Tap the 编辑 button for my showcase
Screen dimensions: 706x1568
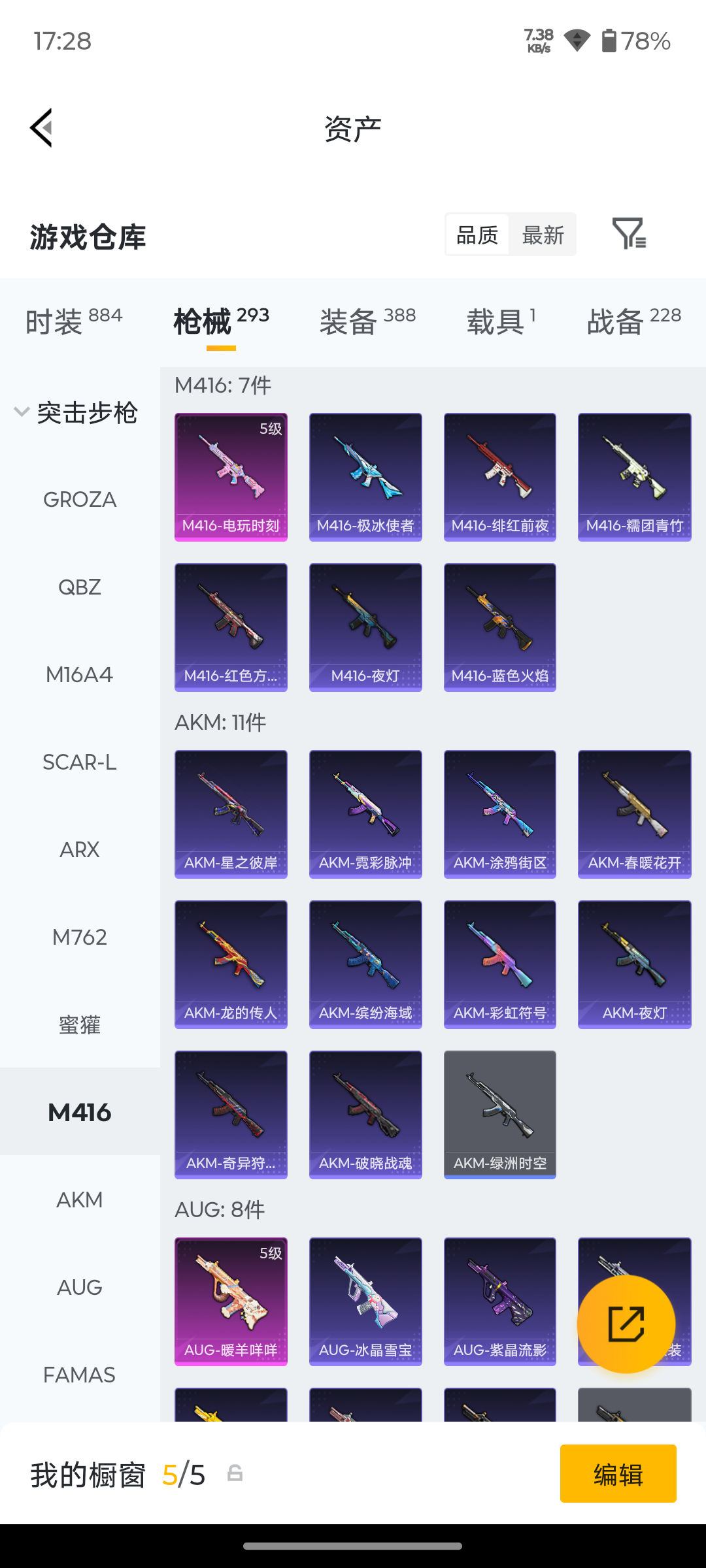click(618, 1474)
